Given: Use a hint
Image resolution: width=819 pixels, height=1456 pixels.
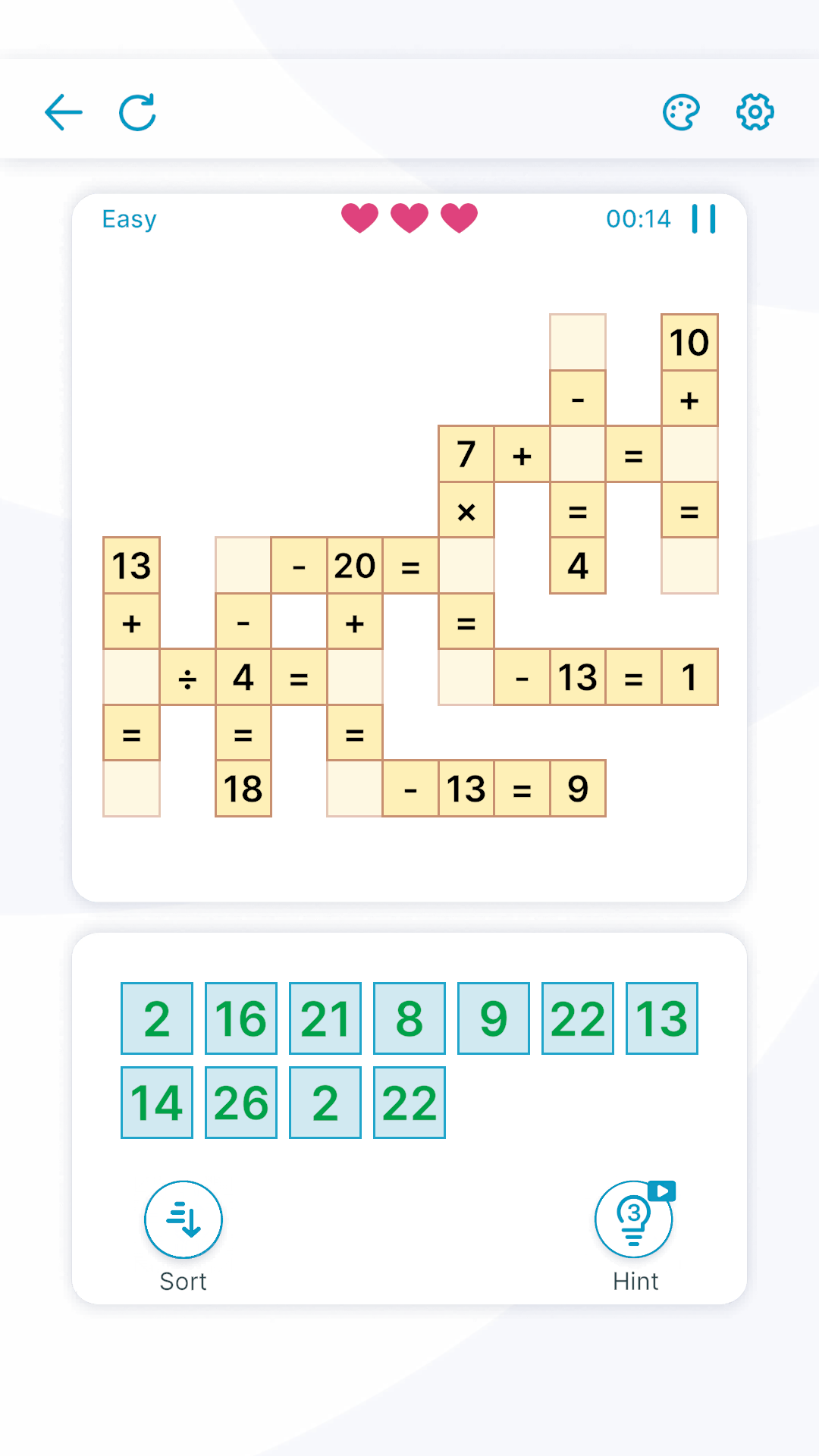Looking at the screenshot, I should pyautogui.click(x=634, y=1219).
